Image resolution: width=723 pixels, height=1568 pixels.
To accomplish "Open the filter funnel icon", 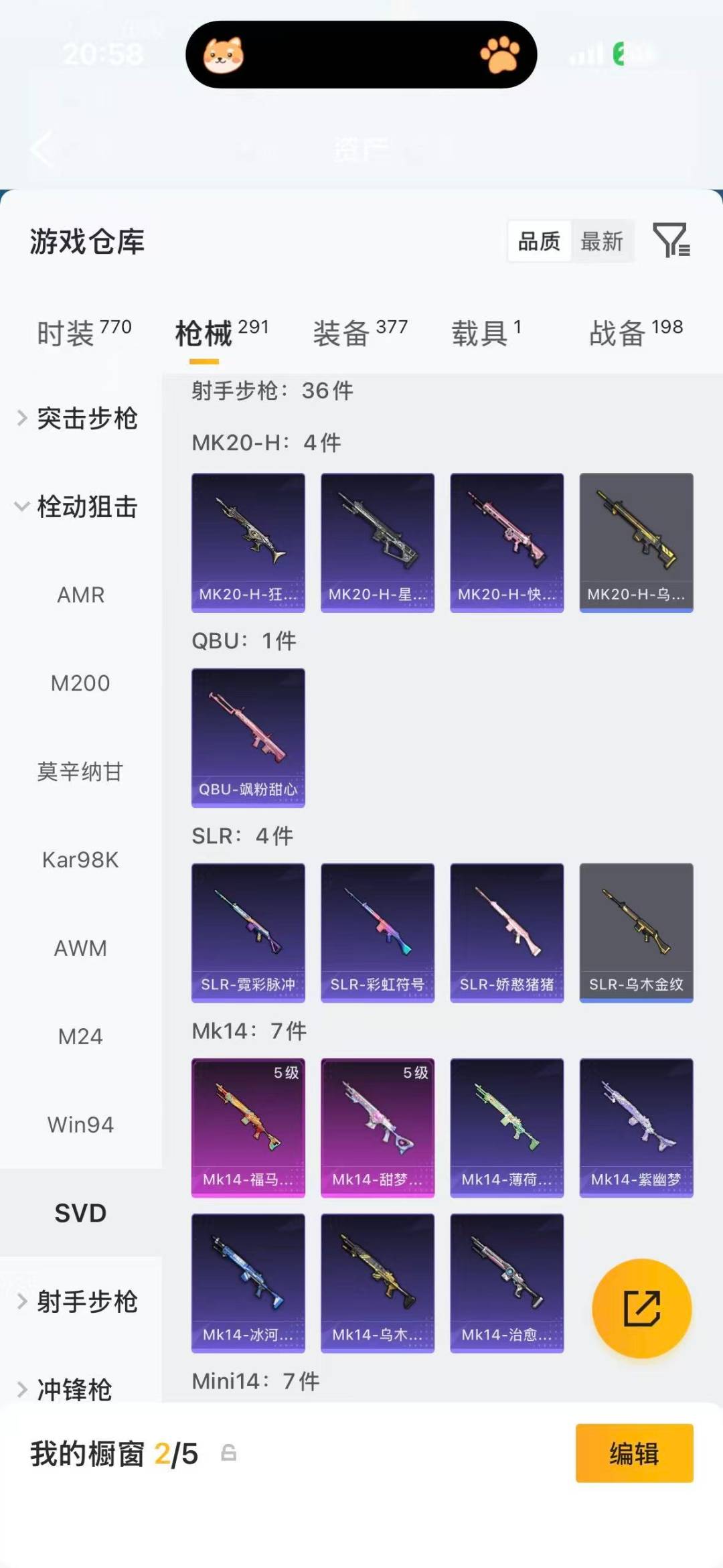I will (x=673, y=241).
